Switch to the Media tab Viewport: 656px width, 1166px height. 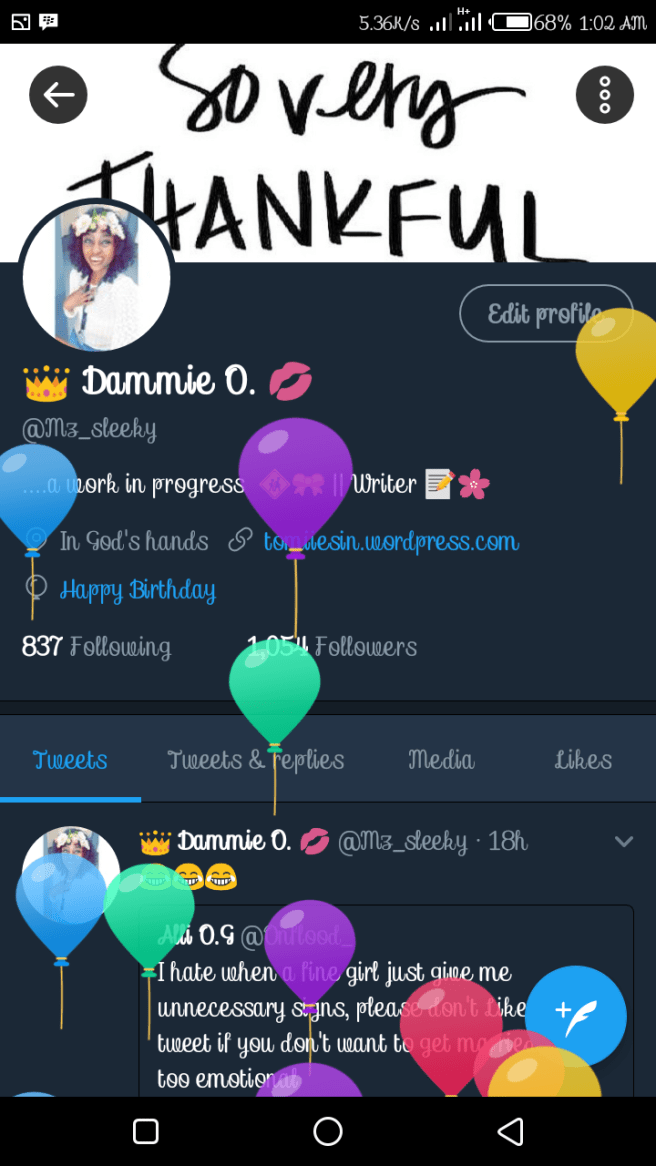[440, 760]
